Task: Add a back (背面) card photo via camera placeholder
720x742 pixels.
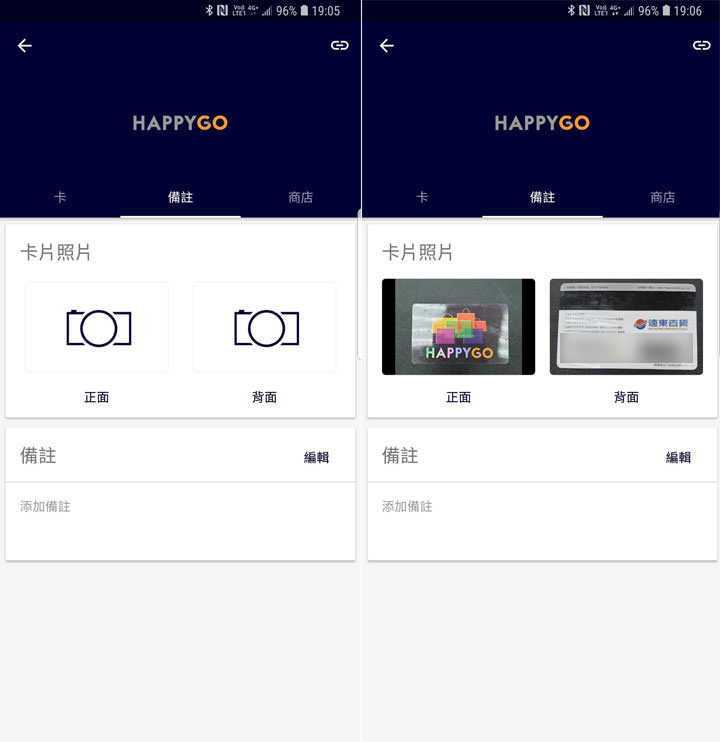Action: (x=265, y=327)
